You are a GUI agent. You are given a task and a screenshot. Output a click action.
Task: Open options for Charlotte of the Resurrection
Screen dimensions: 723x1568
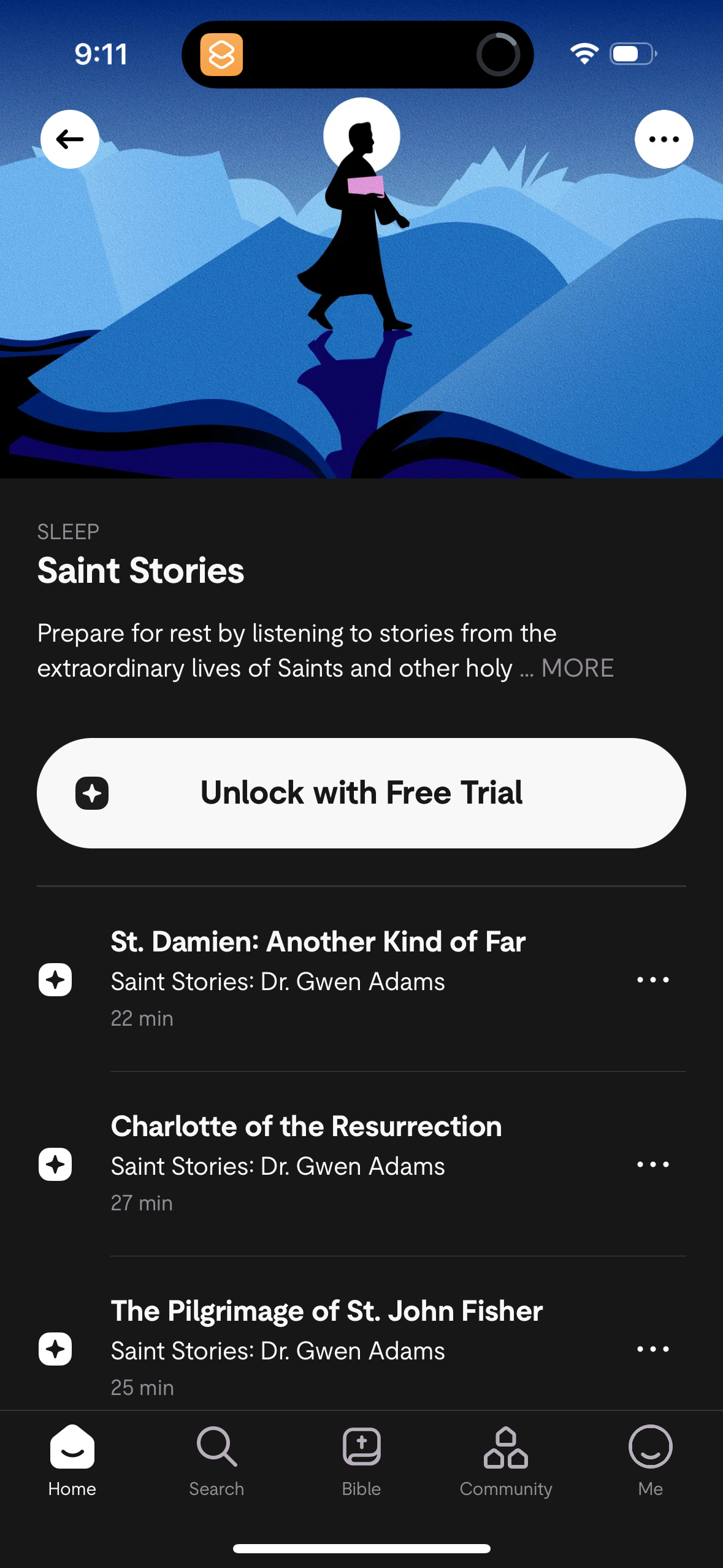pyautogui.click(x=652, y=1164)
